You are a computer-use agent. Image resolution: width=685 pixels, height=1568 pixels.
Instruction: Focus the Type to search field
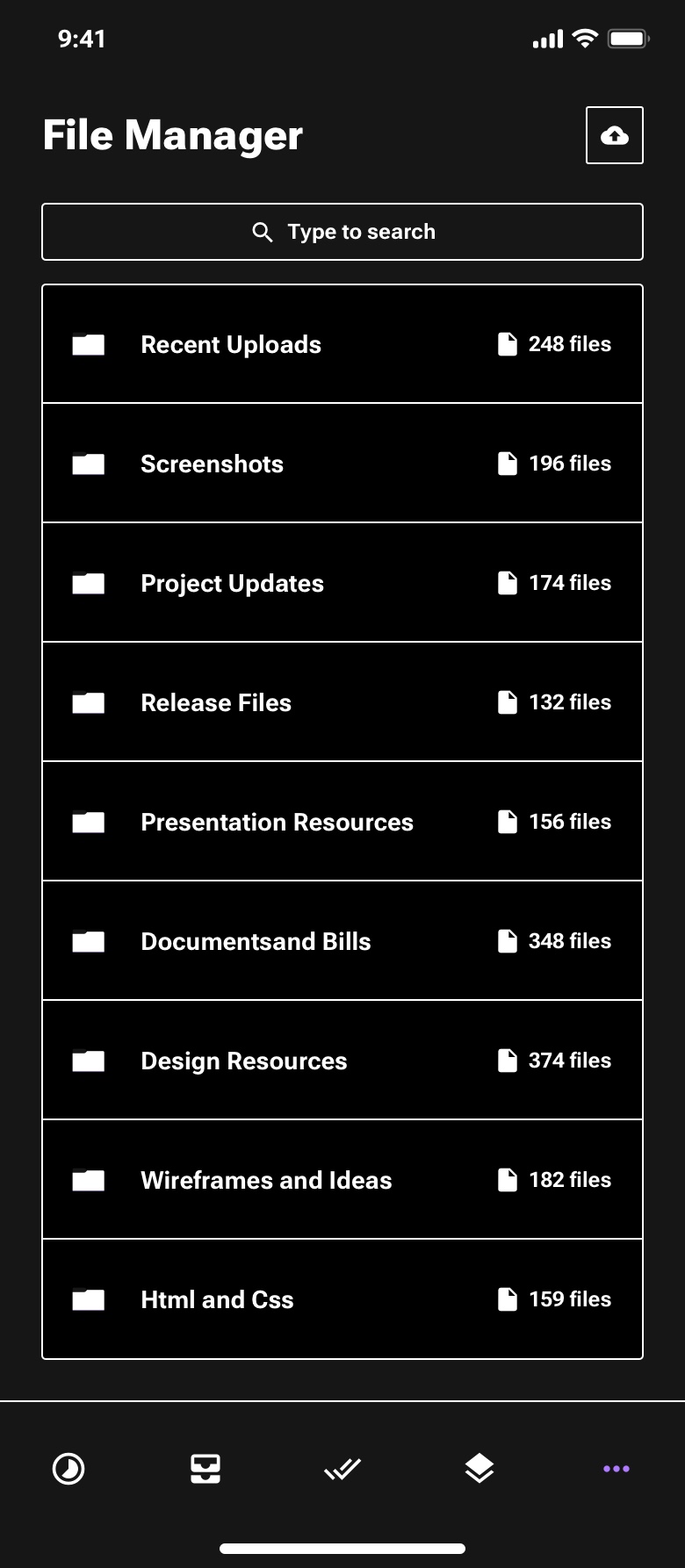(342, 232)
